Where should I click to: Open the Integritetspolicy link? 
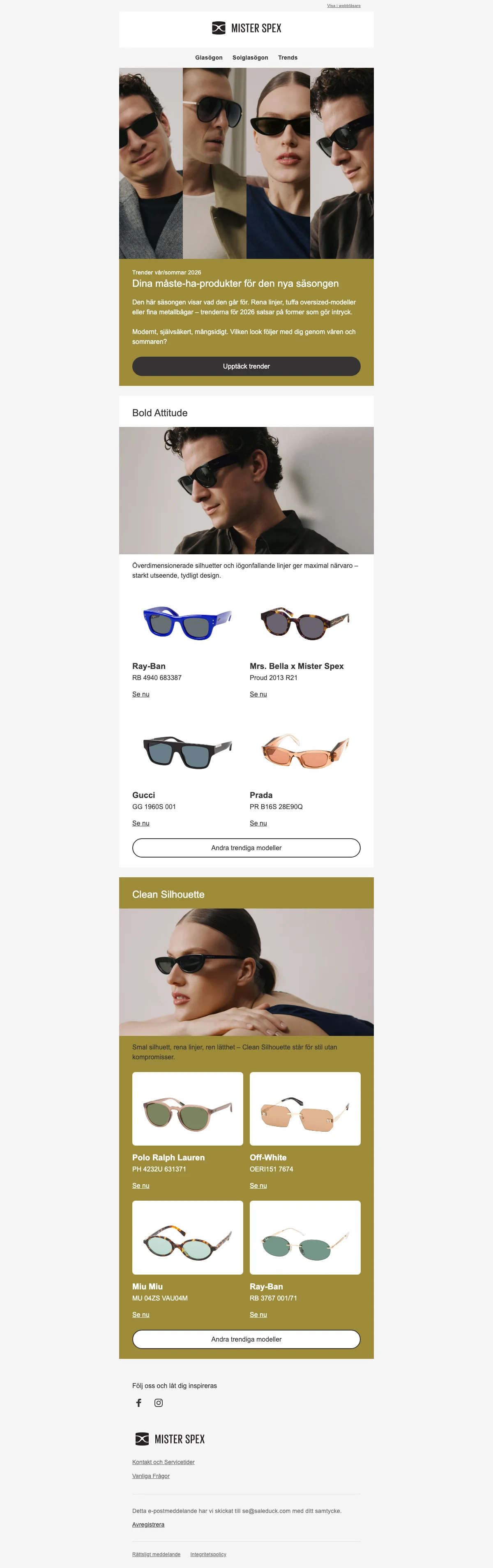(208, 1554)
